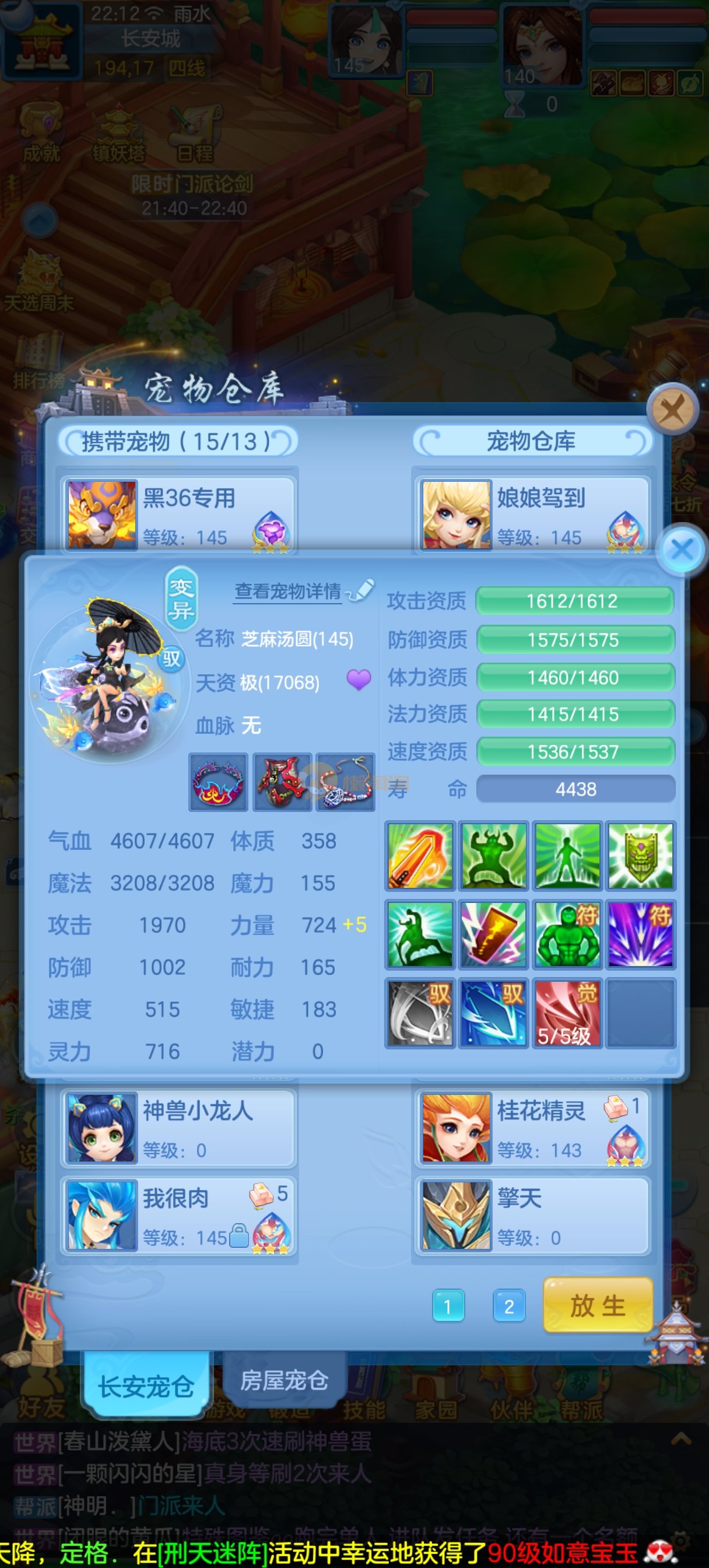Switch to 长安宠仓 tab

pos(146,1386)
